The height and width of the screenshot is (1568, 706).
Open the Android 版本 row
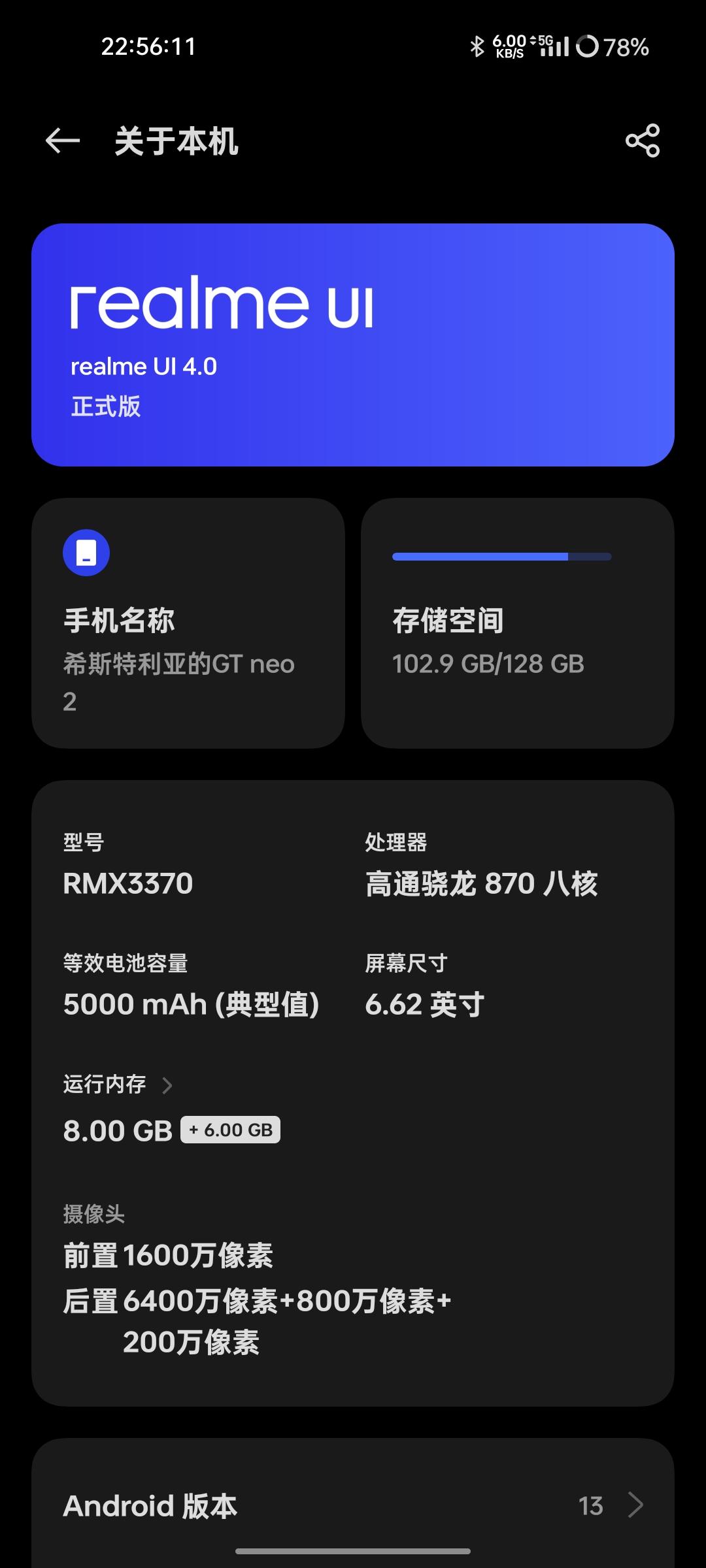click(x=353, y=1506)
